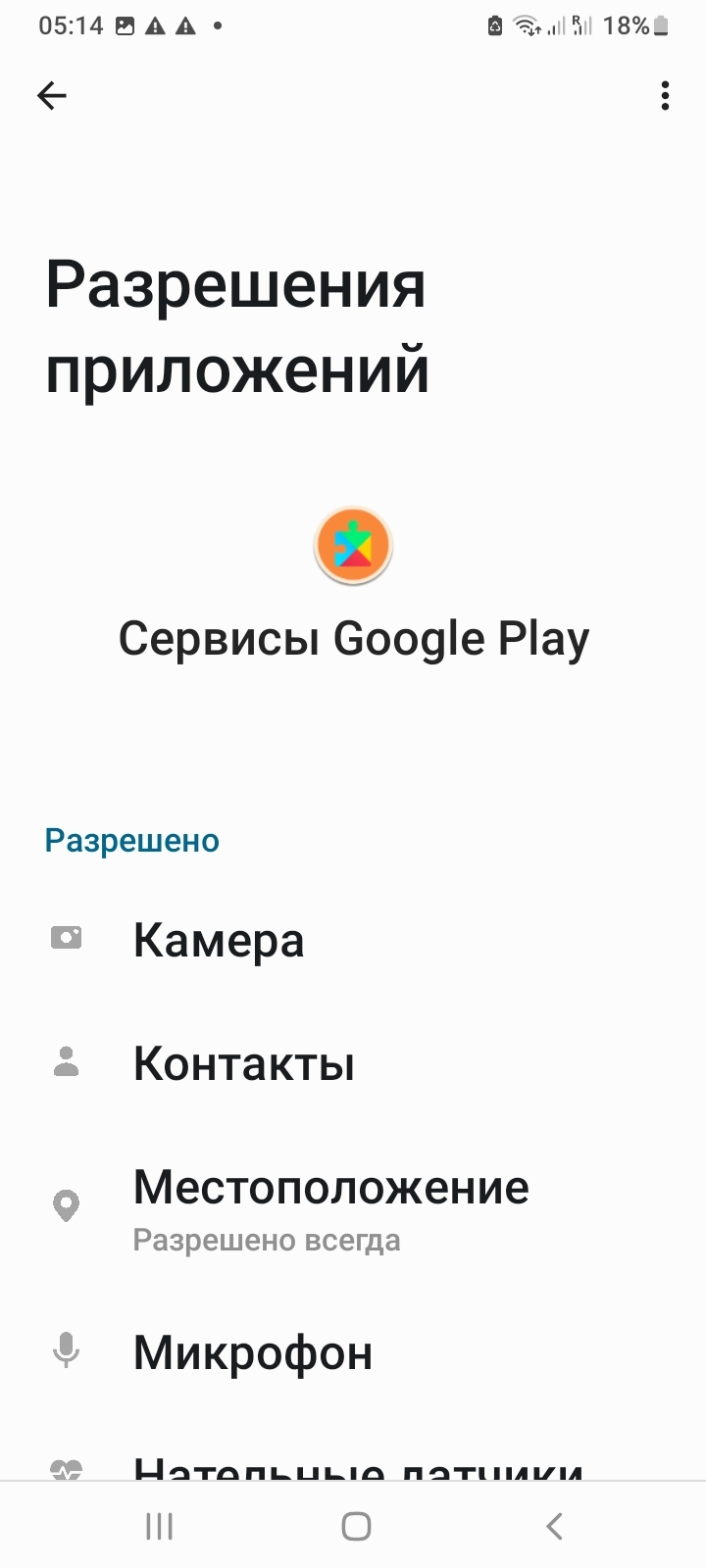
Task: Open the Местоположение permission settings
Action: point(330,1205)
